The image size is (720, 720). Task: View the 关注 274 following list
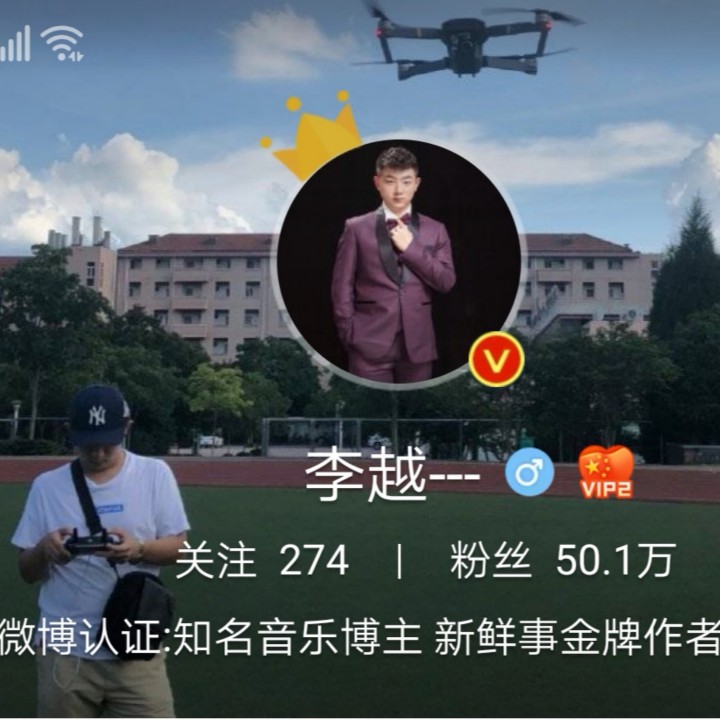(262, 561)
